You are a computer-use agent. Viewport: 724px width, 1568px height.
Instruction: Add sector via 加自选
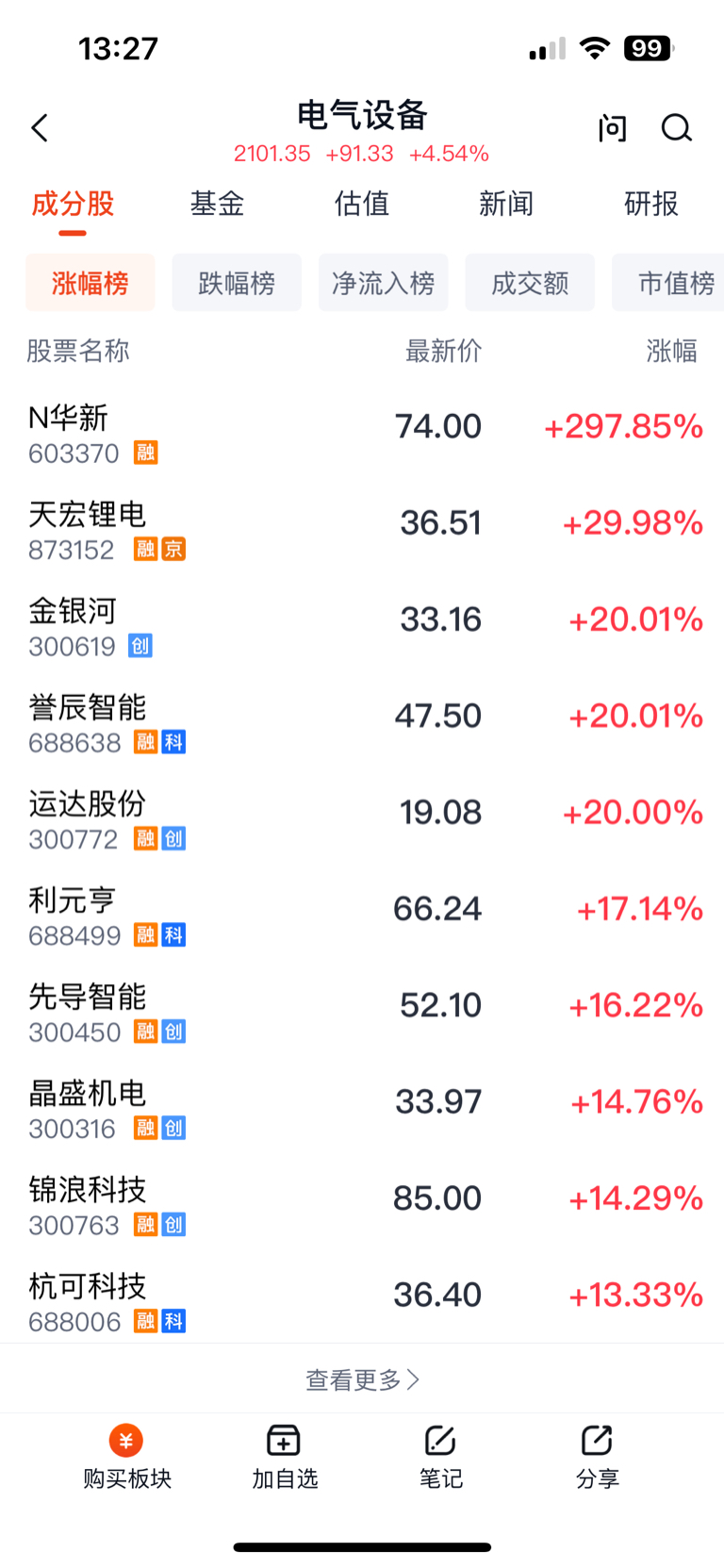284,1456
